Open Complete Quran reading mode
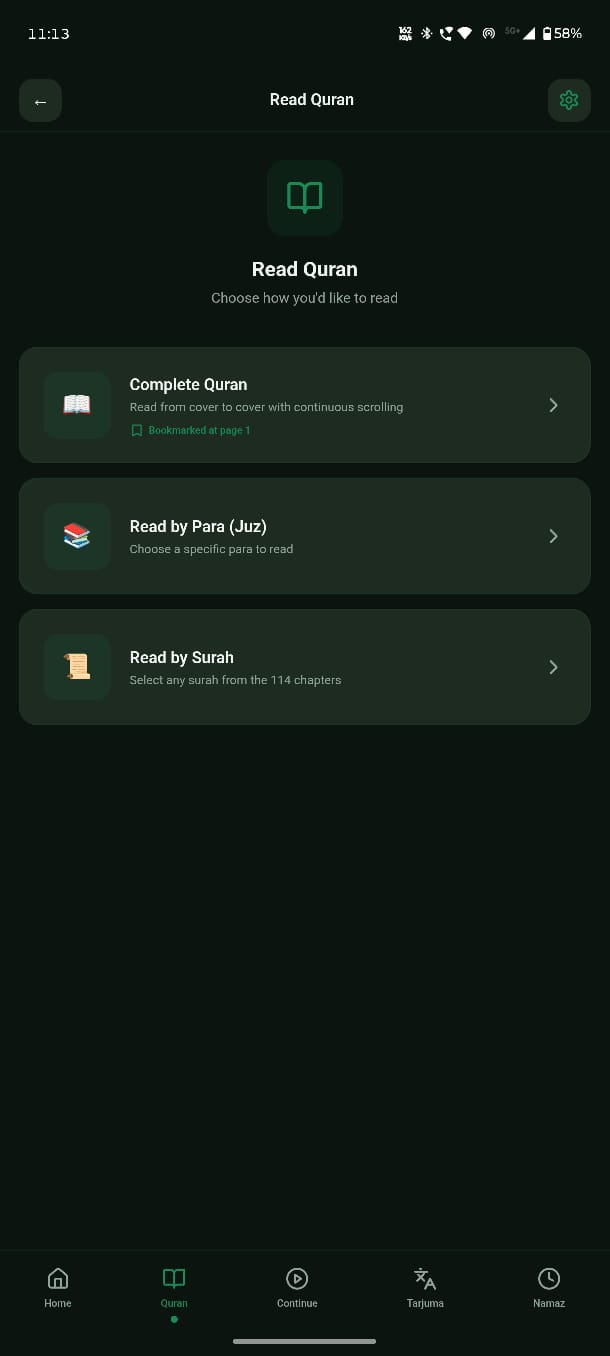The width and height of the screenshot is (610, 1356). (304, 405)
